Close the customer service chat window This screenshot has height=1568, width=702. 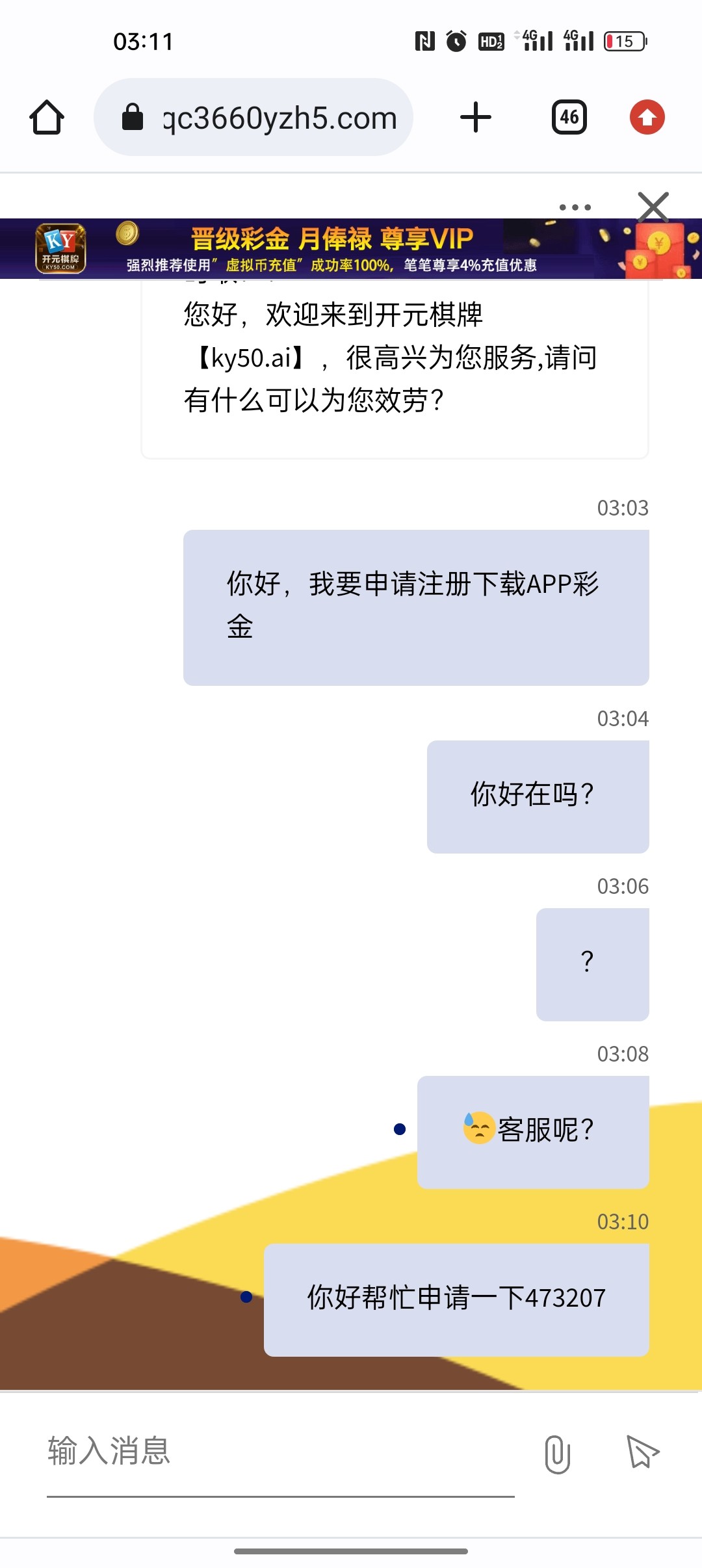[653, 207]
